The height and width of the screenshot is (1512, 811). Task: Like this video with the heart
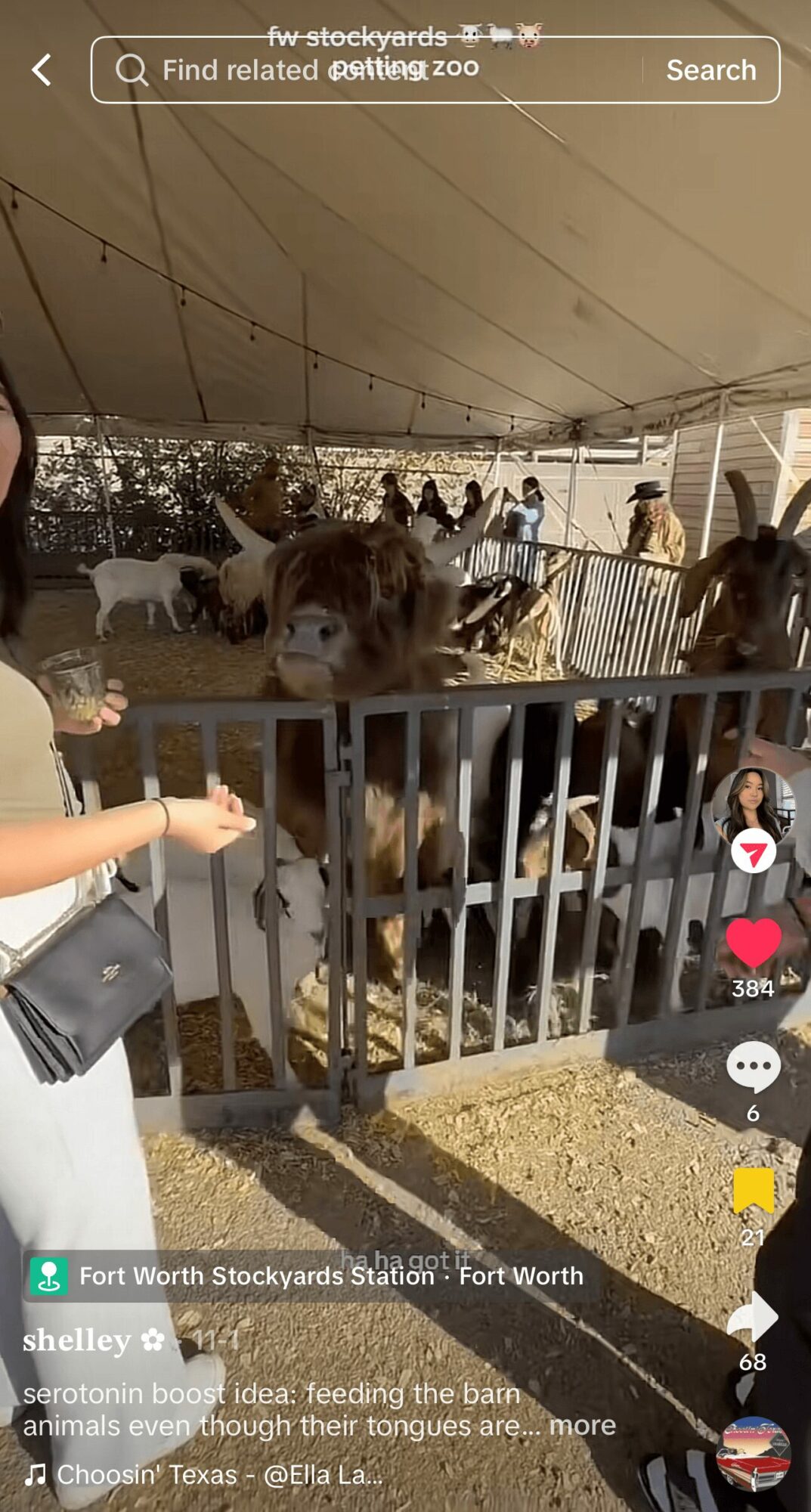[753, 943]
